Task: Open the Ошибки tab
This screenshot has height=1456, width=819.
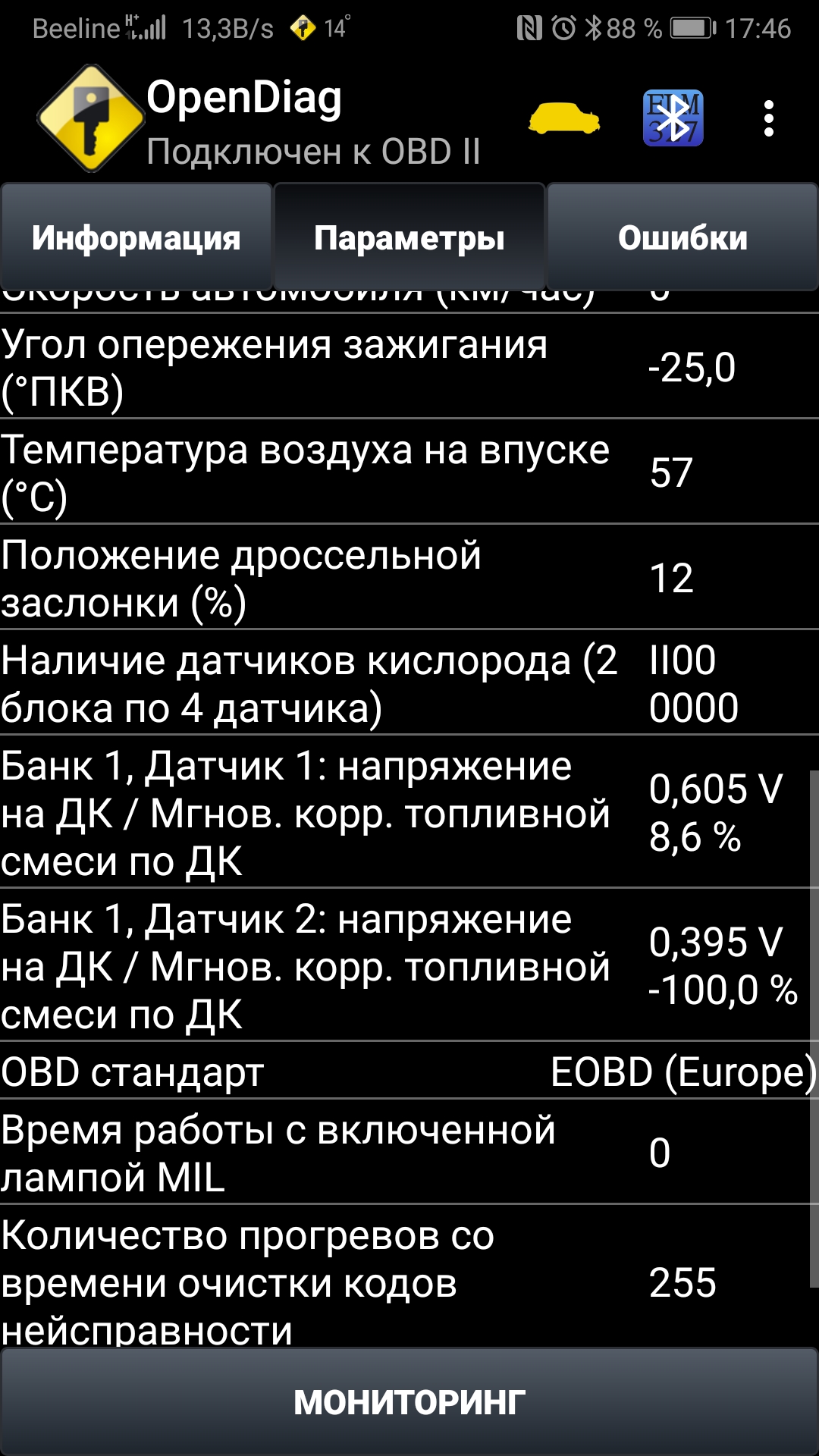Action: pyautogui.click(x=682, y=238)
